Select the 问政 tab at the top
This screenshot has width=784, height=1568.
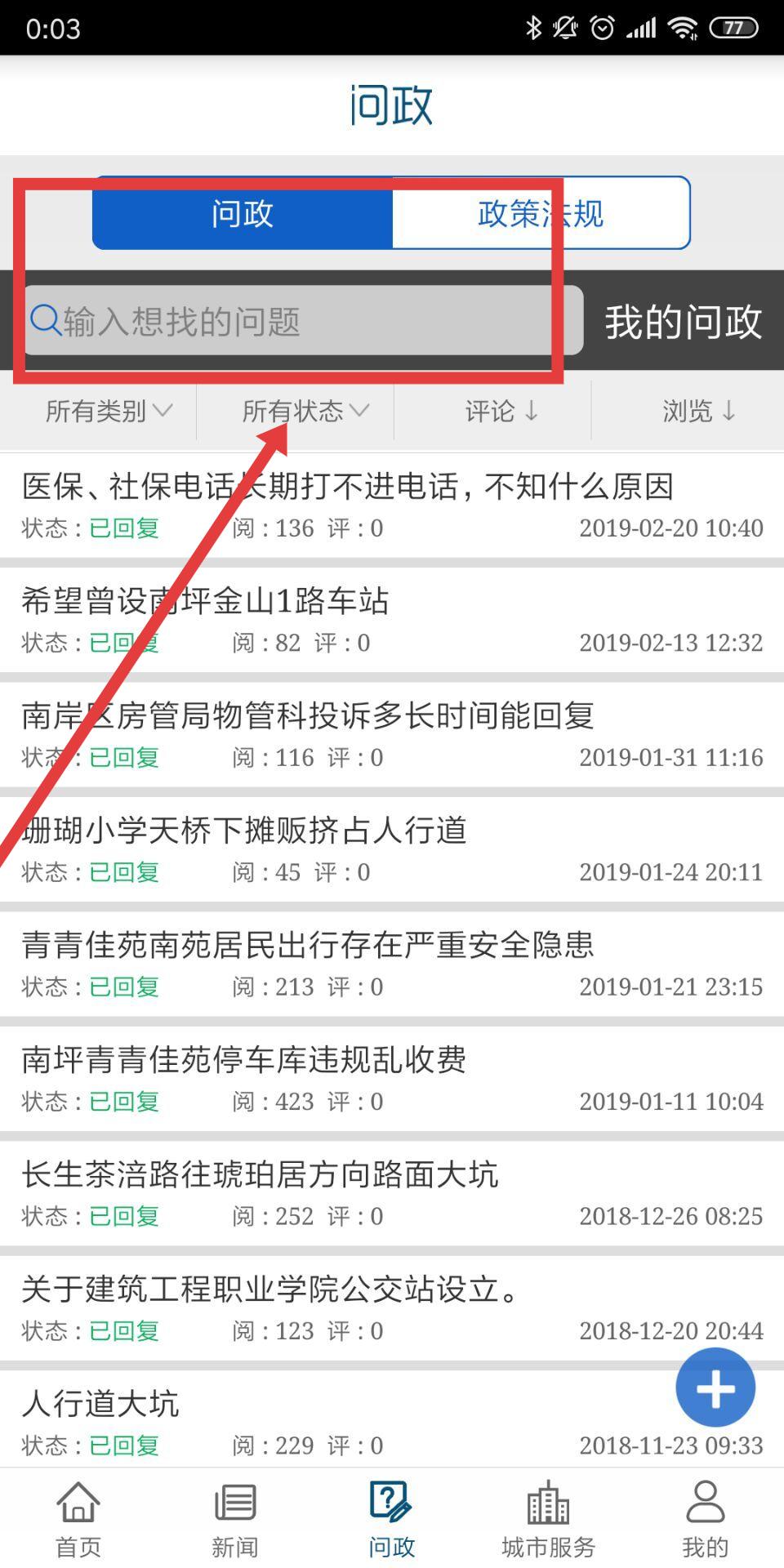pyautogui.click(x=242, y=214)
